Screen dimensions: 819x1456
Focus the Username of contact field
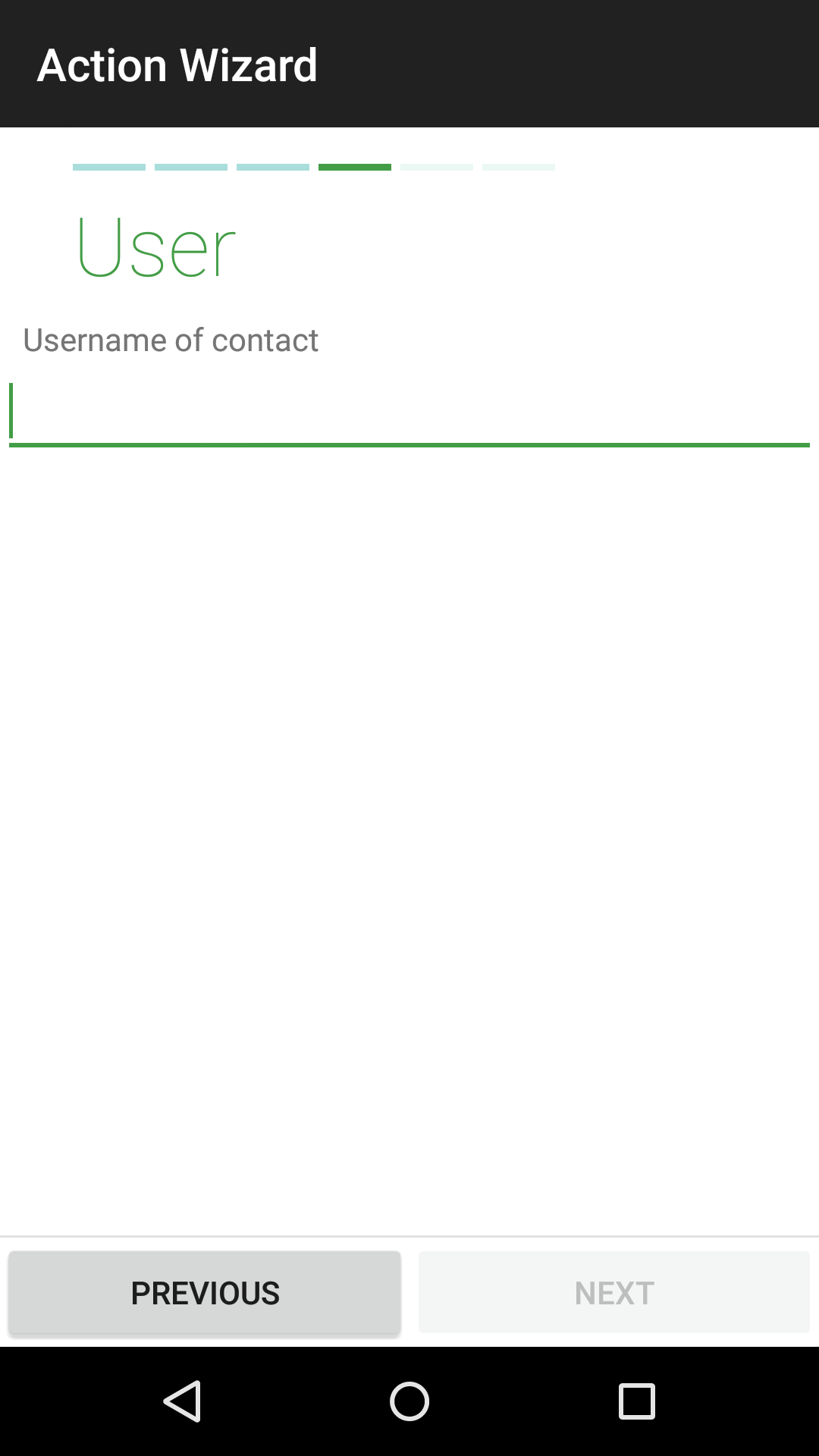tap(409, 412)
